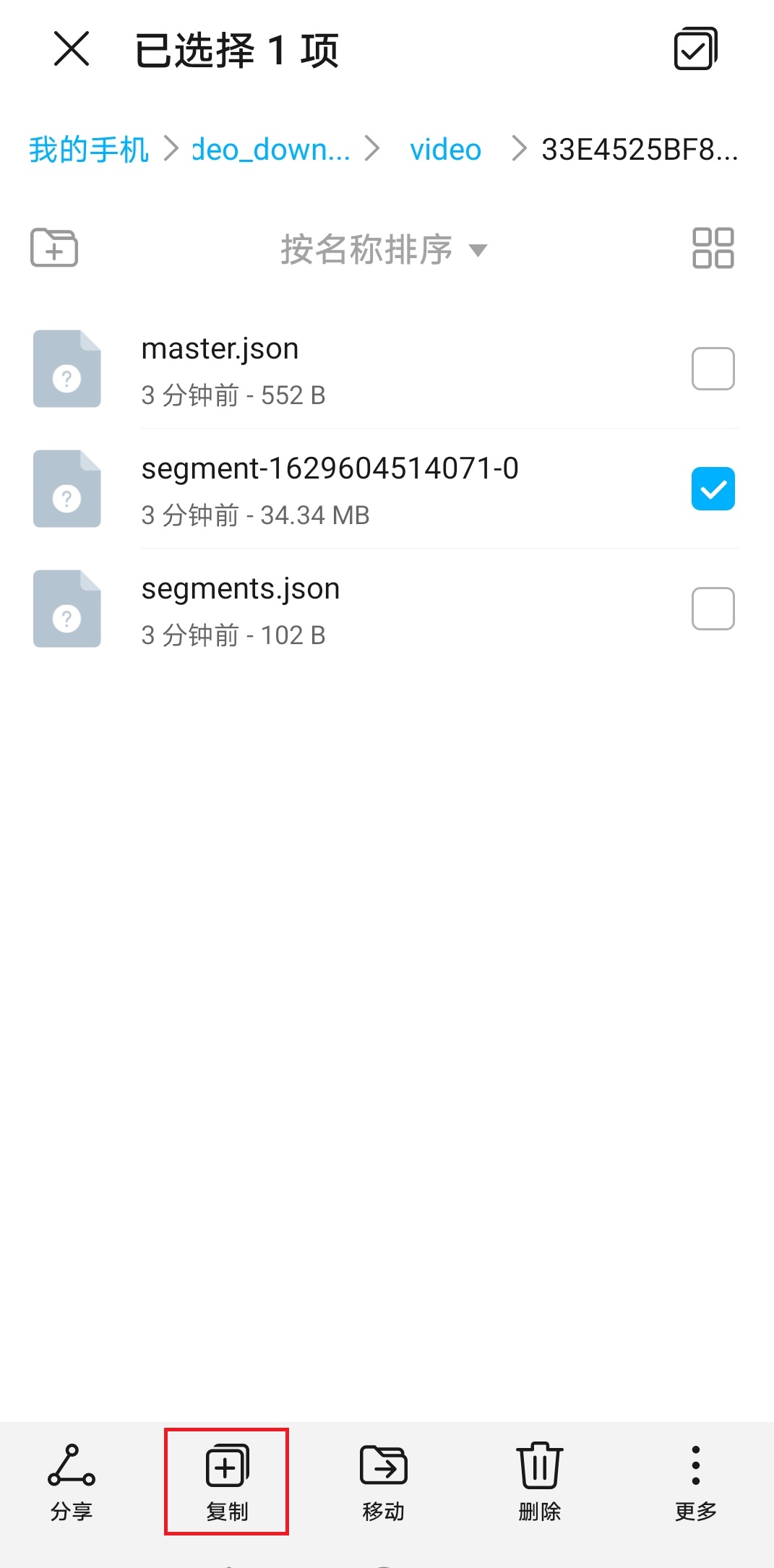Open the 按名称排序 sort dropdown
The image size is (774, 1568).
click(383, 249)
